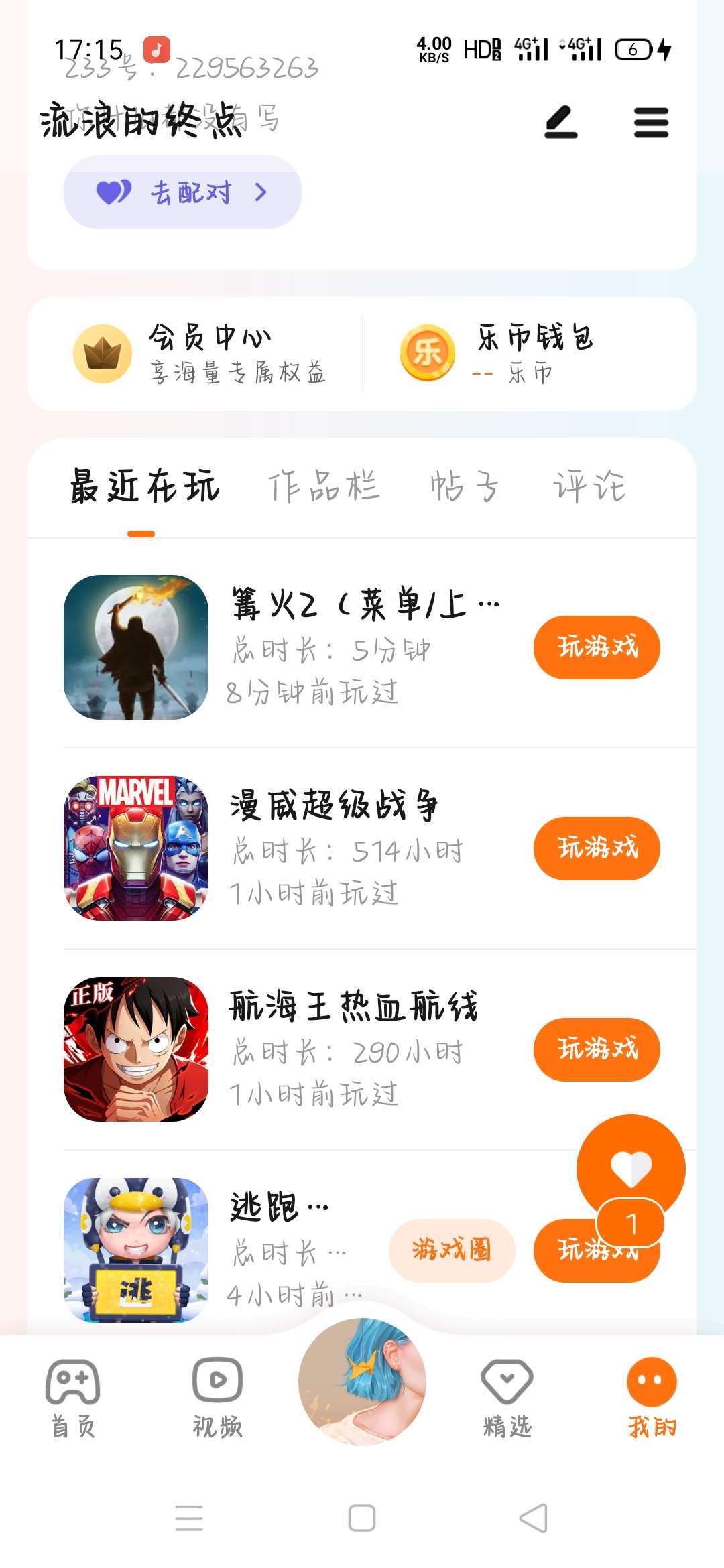
Task: Tap the system back button
Action: (x=534, y=1518)
